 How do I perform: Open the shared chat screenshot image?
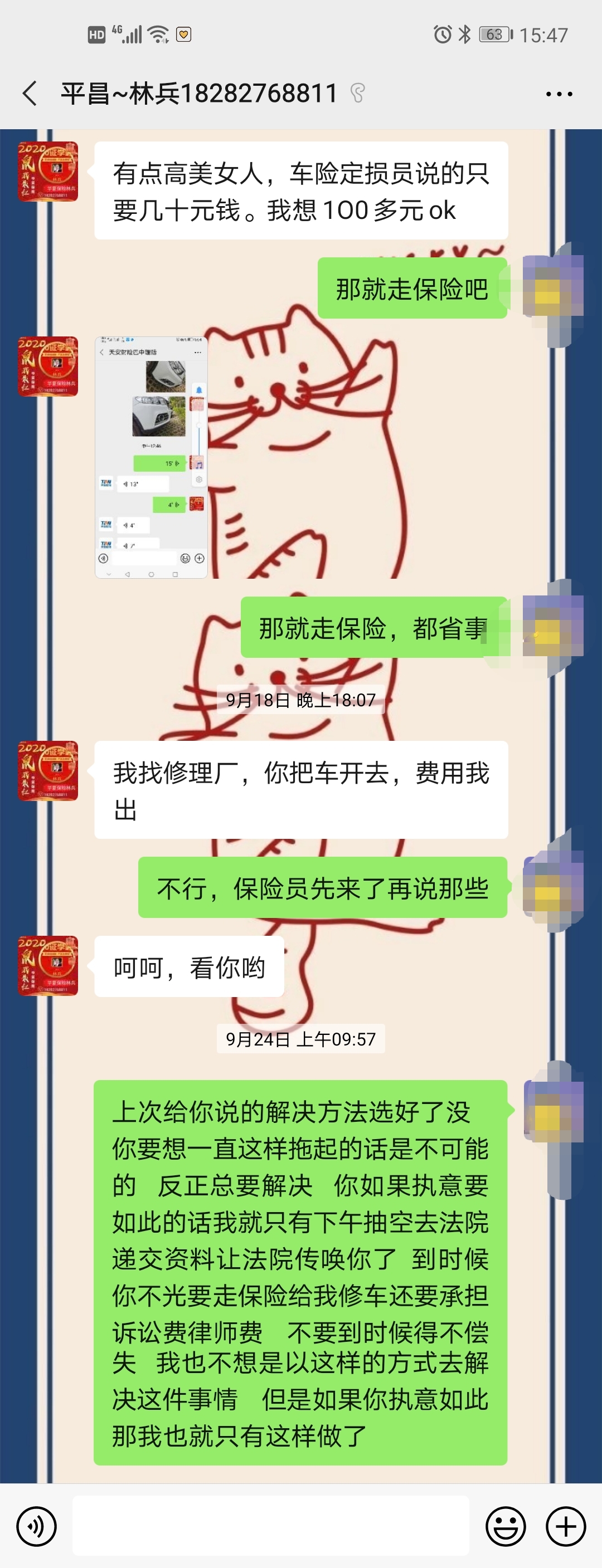point(151,457)
